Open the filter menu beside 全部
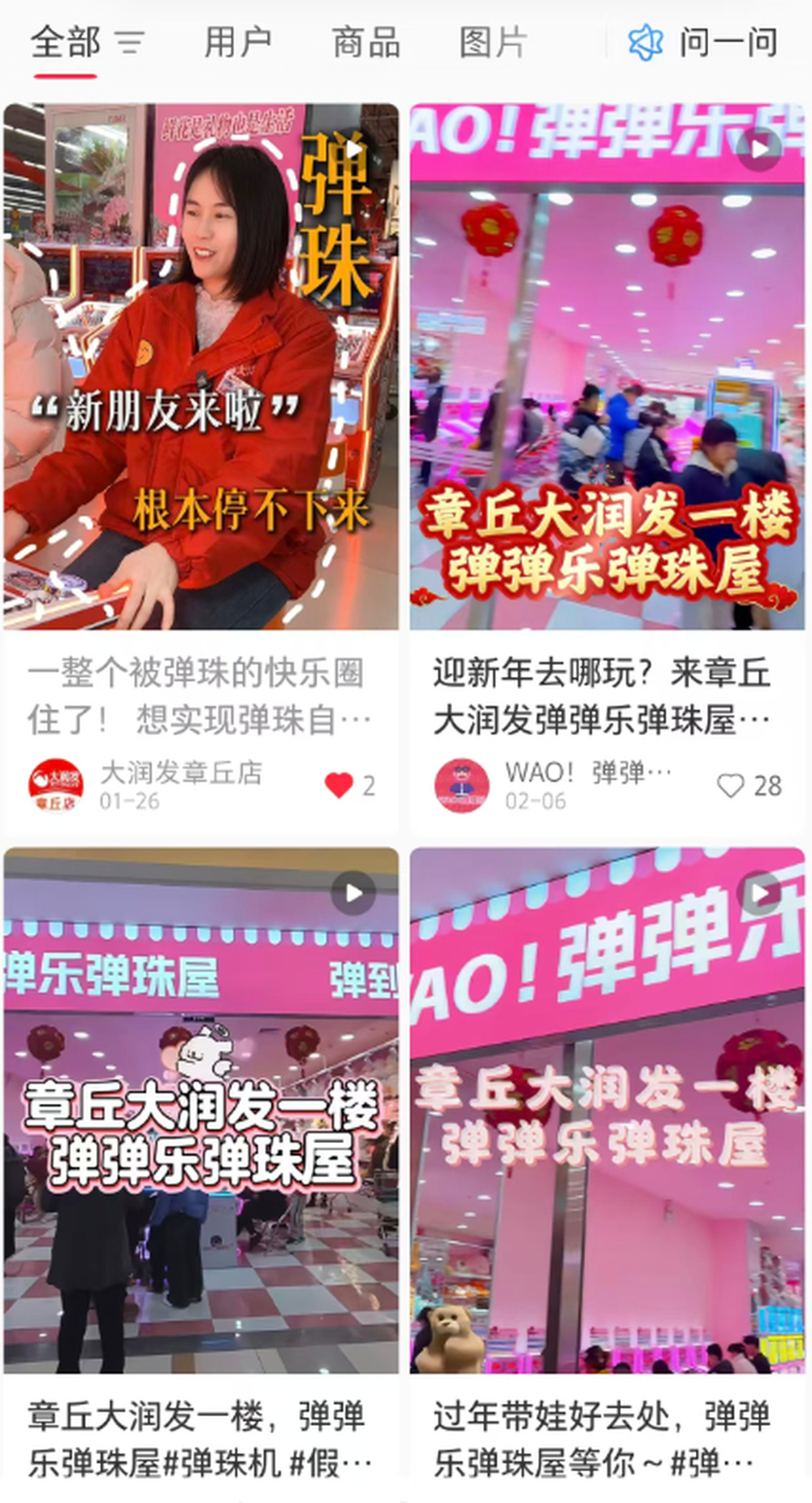The height and width of the screenshot is (1503, 812). pyautogui.click(x=129, y=42)
